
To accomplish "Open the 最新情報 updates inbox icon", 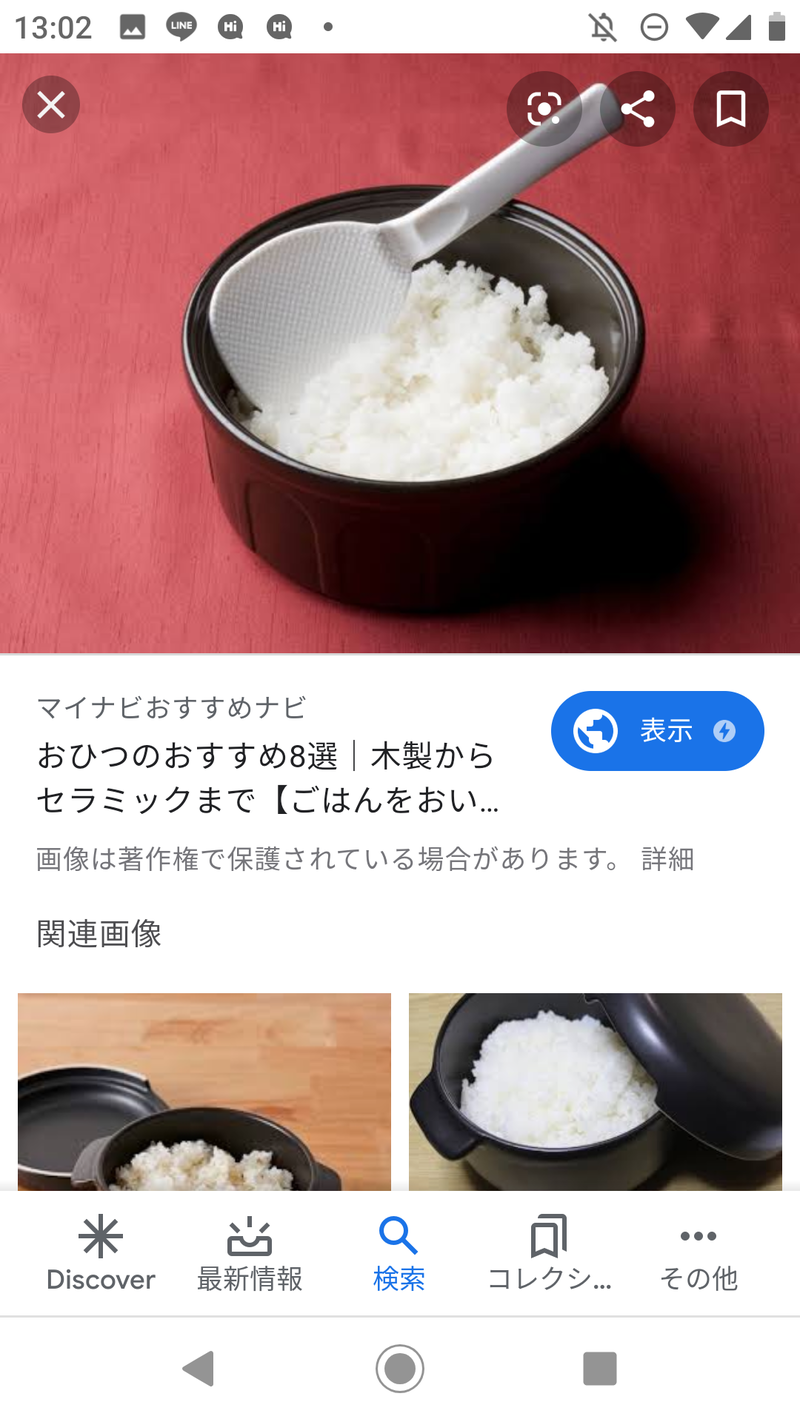I will pos(250,1237).
